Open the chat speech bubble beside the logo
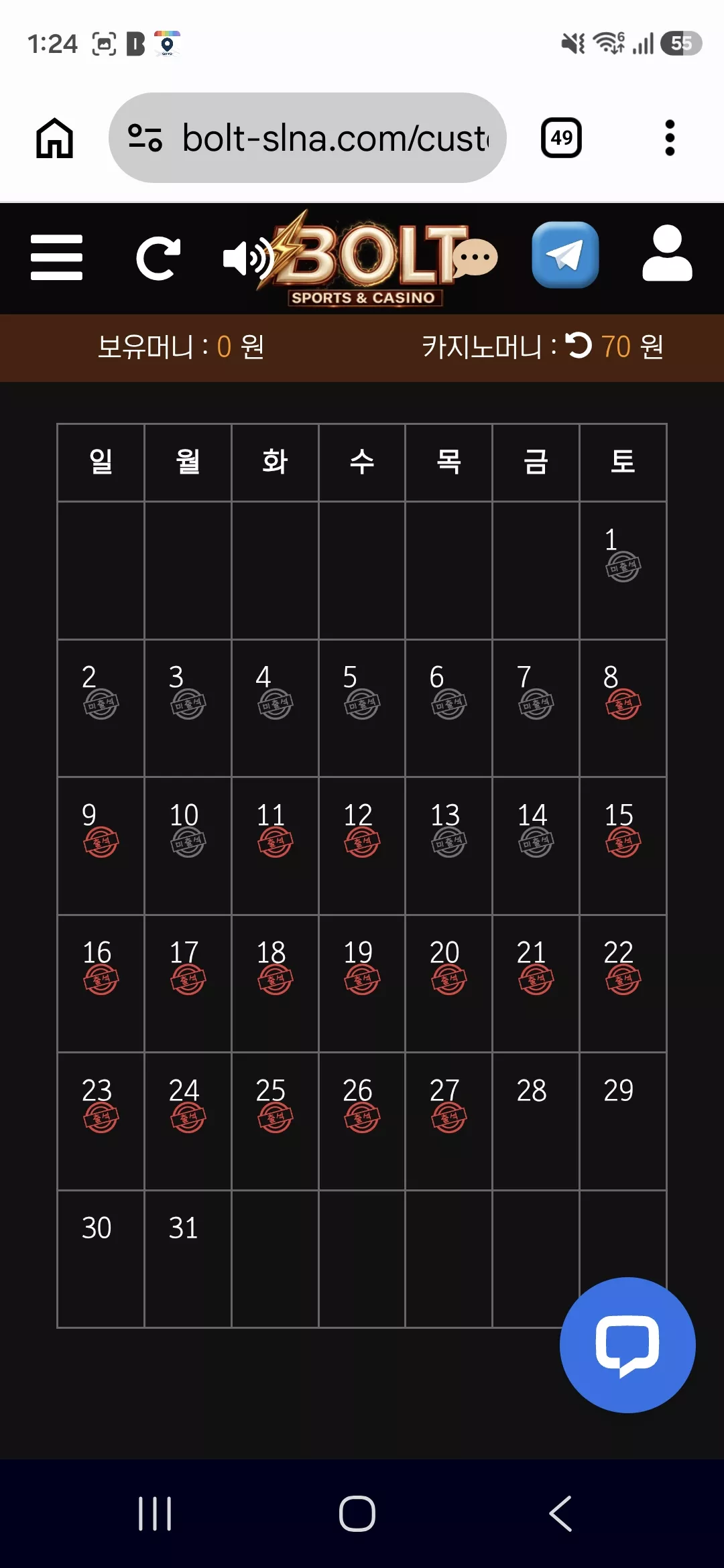The height and width of the screenshot is (1568, 724). tap(475, 258)
